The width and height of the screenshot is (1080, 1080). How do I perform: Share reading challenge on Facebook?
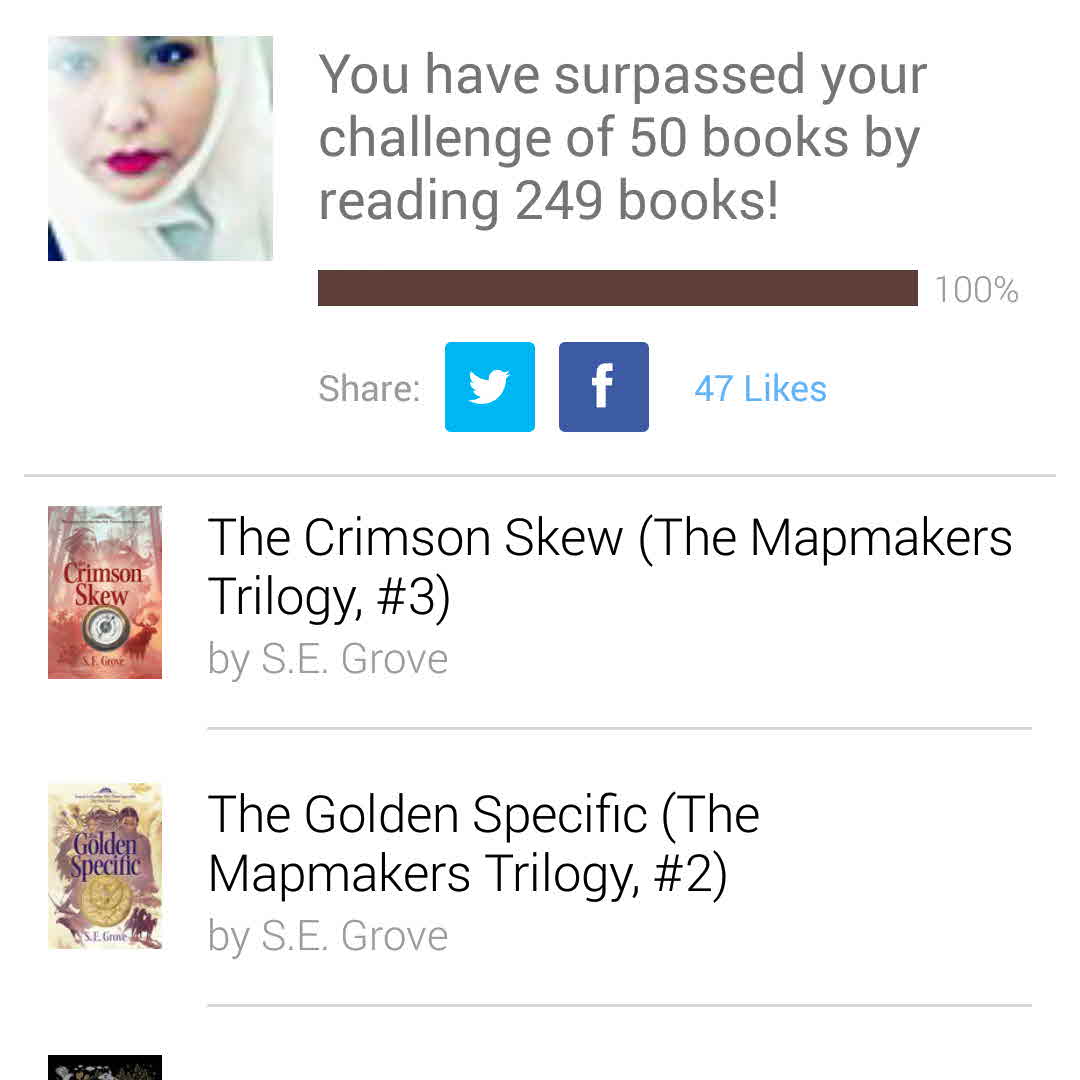[603, 387]
